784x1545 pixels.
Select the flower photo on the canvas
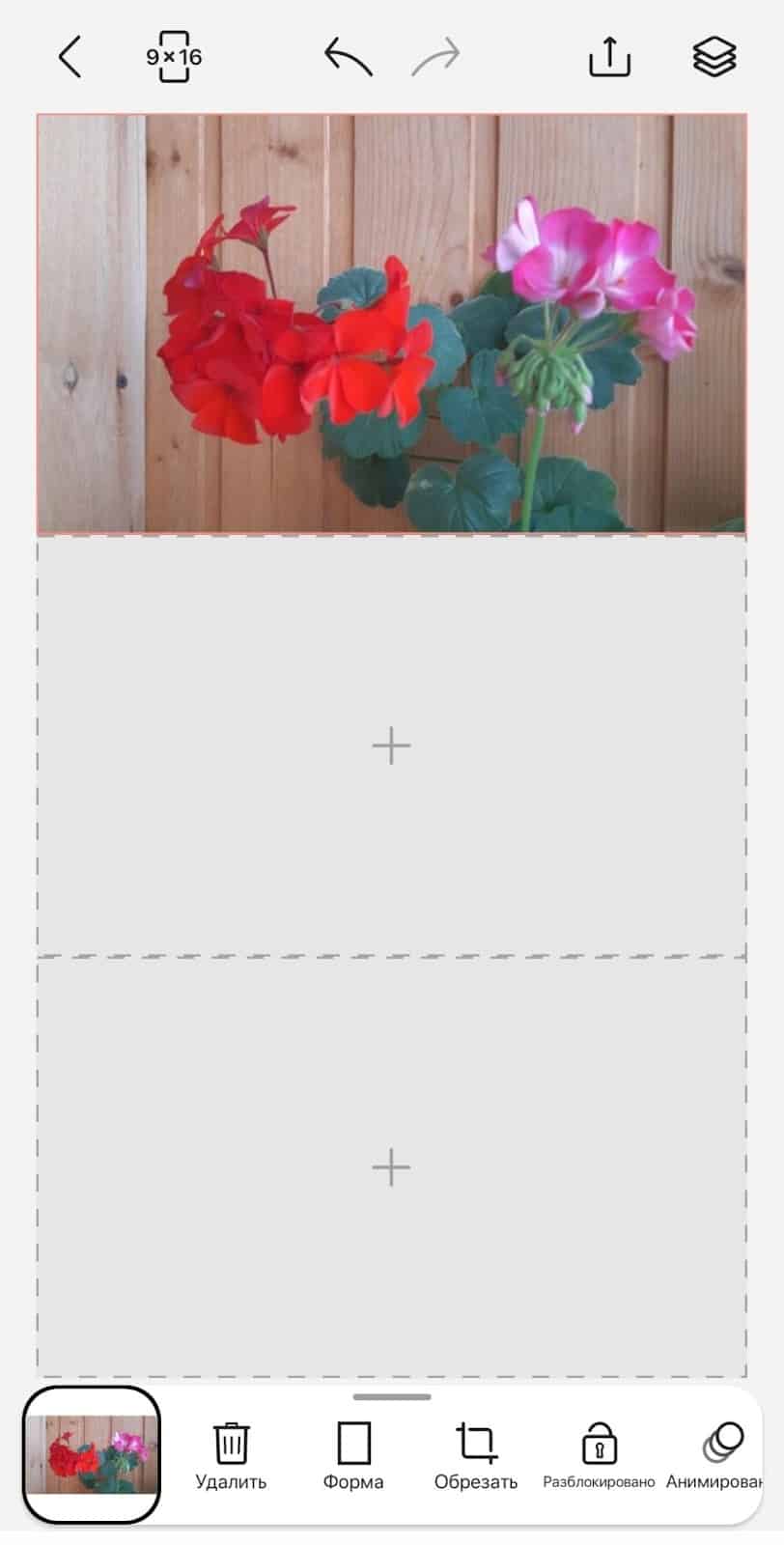[x=391, y=323]
